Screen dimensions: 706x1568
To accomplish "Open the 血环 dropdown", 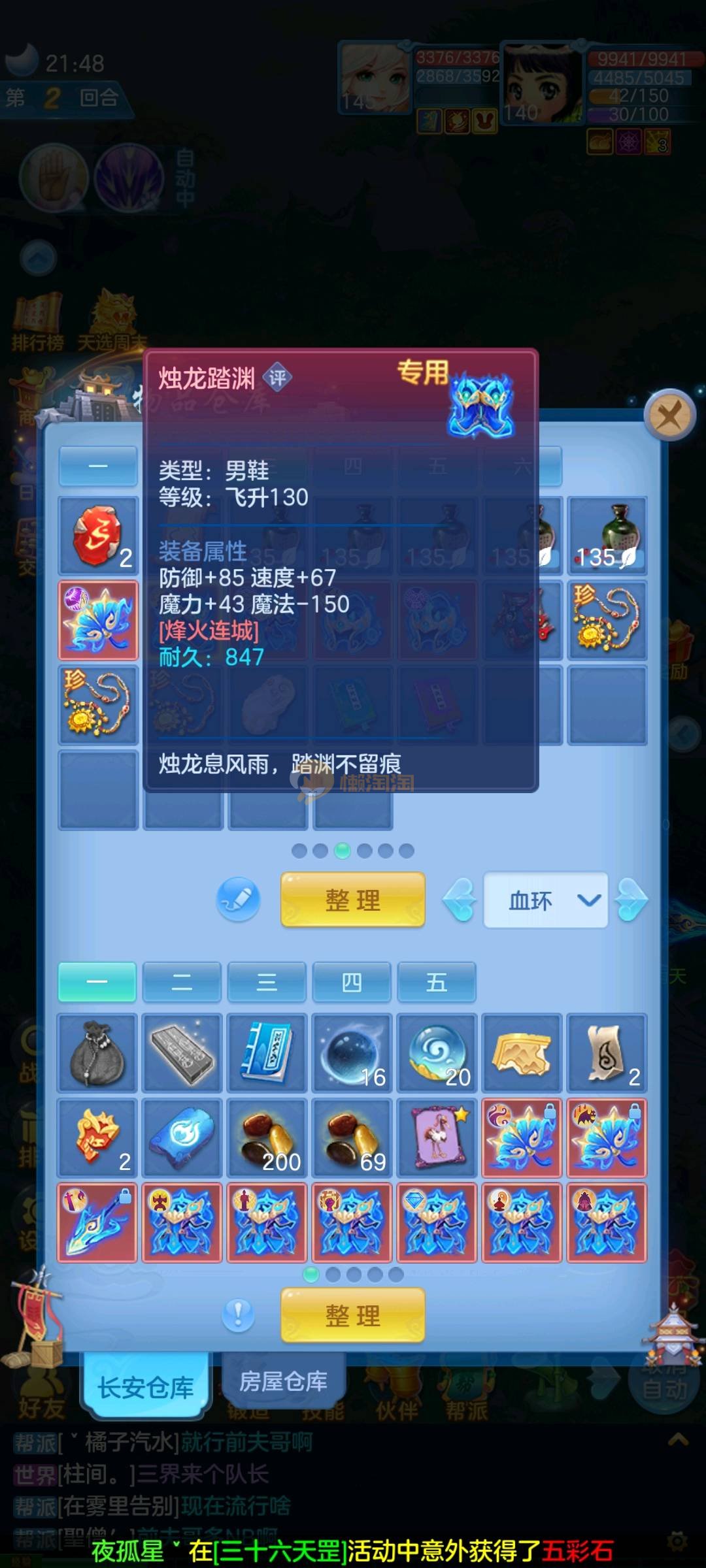I will click(x=546, y=900).
